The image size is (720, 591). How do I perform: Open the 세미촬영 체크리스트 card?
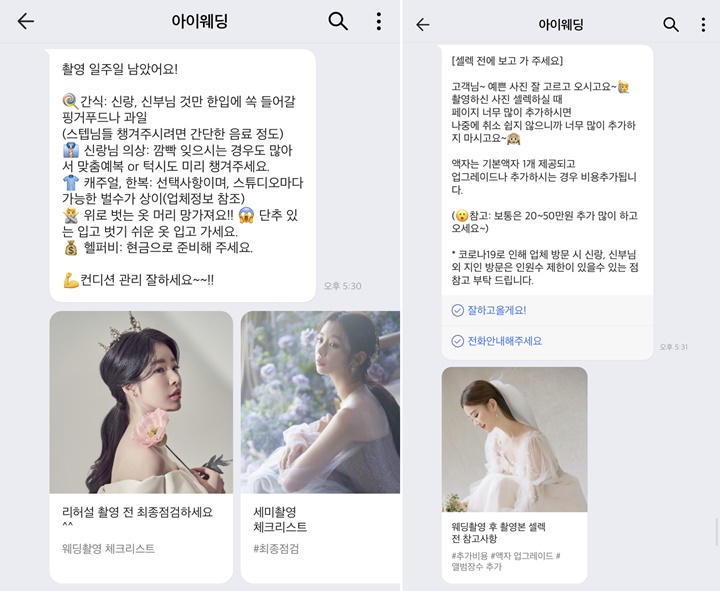[x=319, y=446]
